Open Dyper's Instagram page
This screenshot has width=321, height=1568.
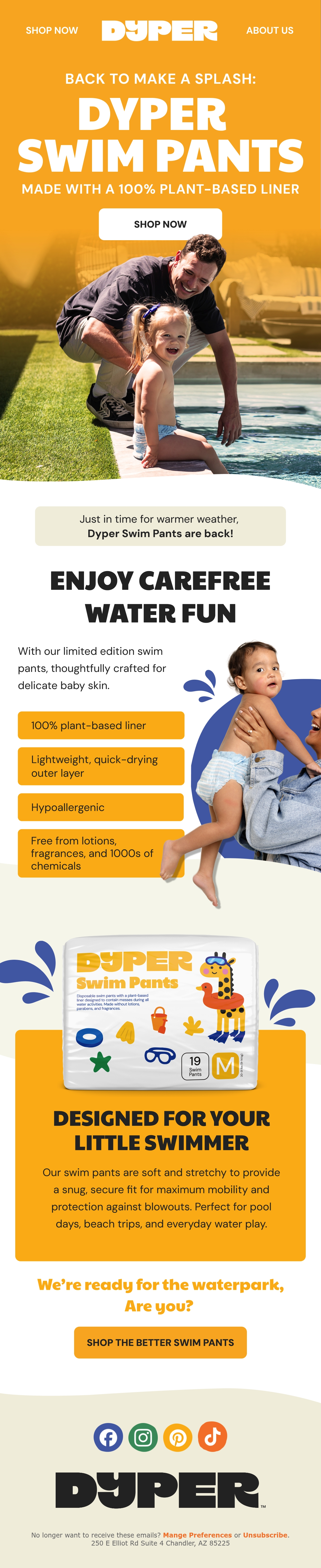143,1438
